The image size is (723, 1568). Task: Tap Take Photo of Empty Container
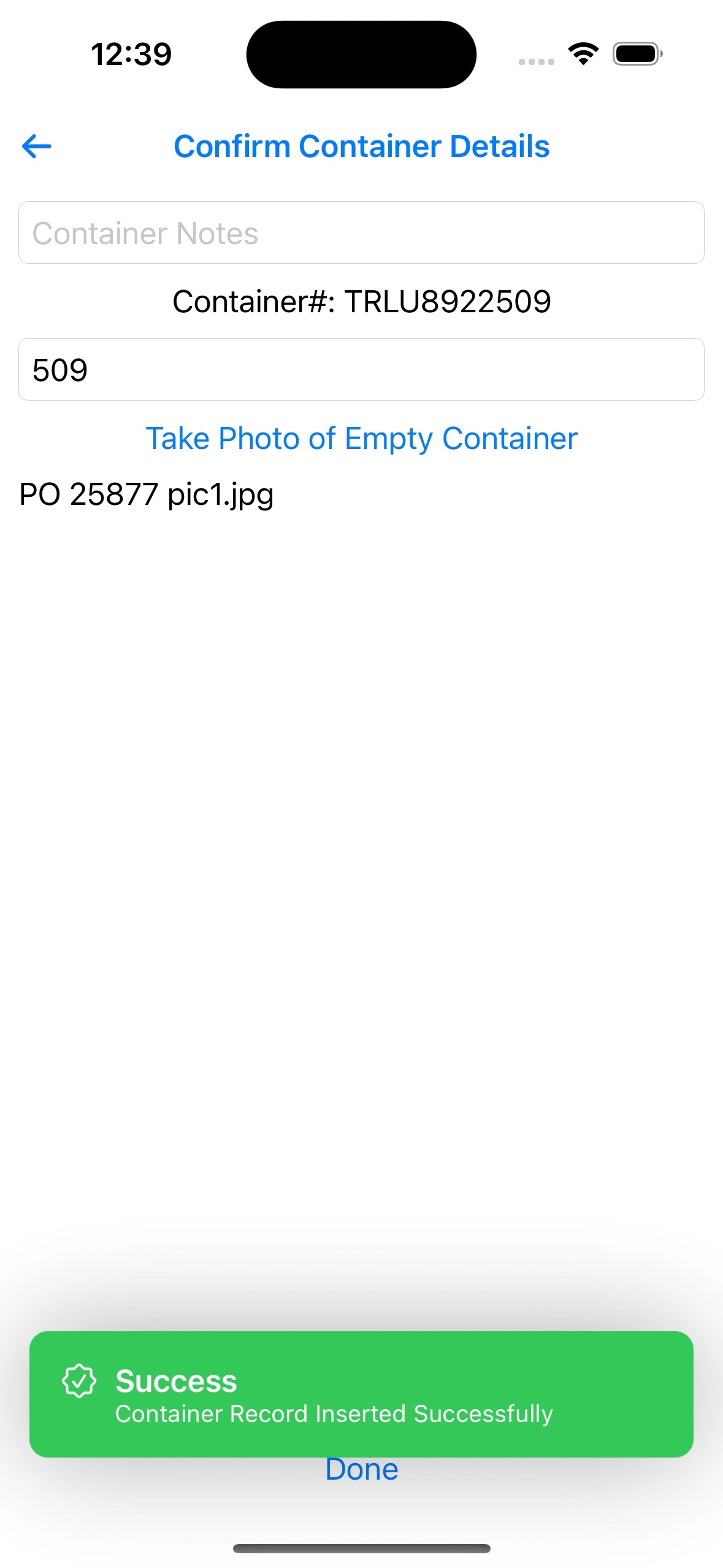coord(361,439)
